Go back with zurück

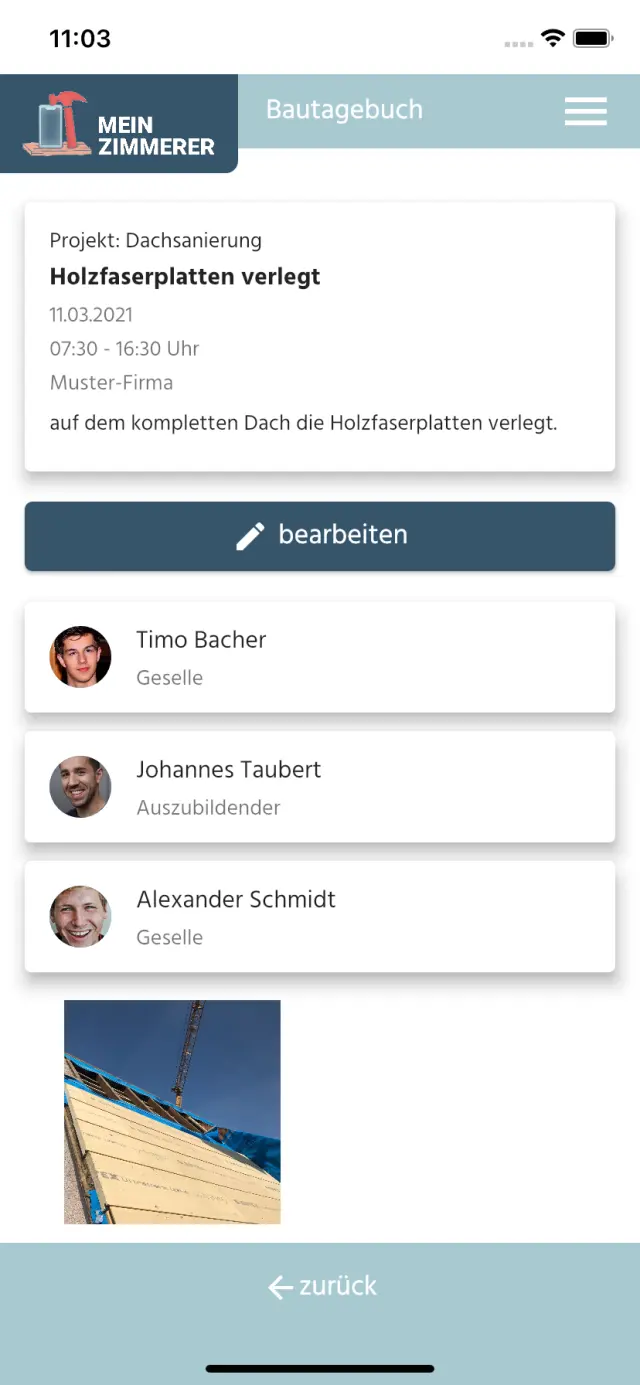coord(322,1286)
